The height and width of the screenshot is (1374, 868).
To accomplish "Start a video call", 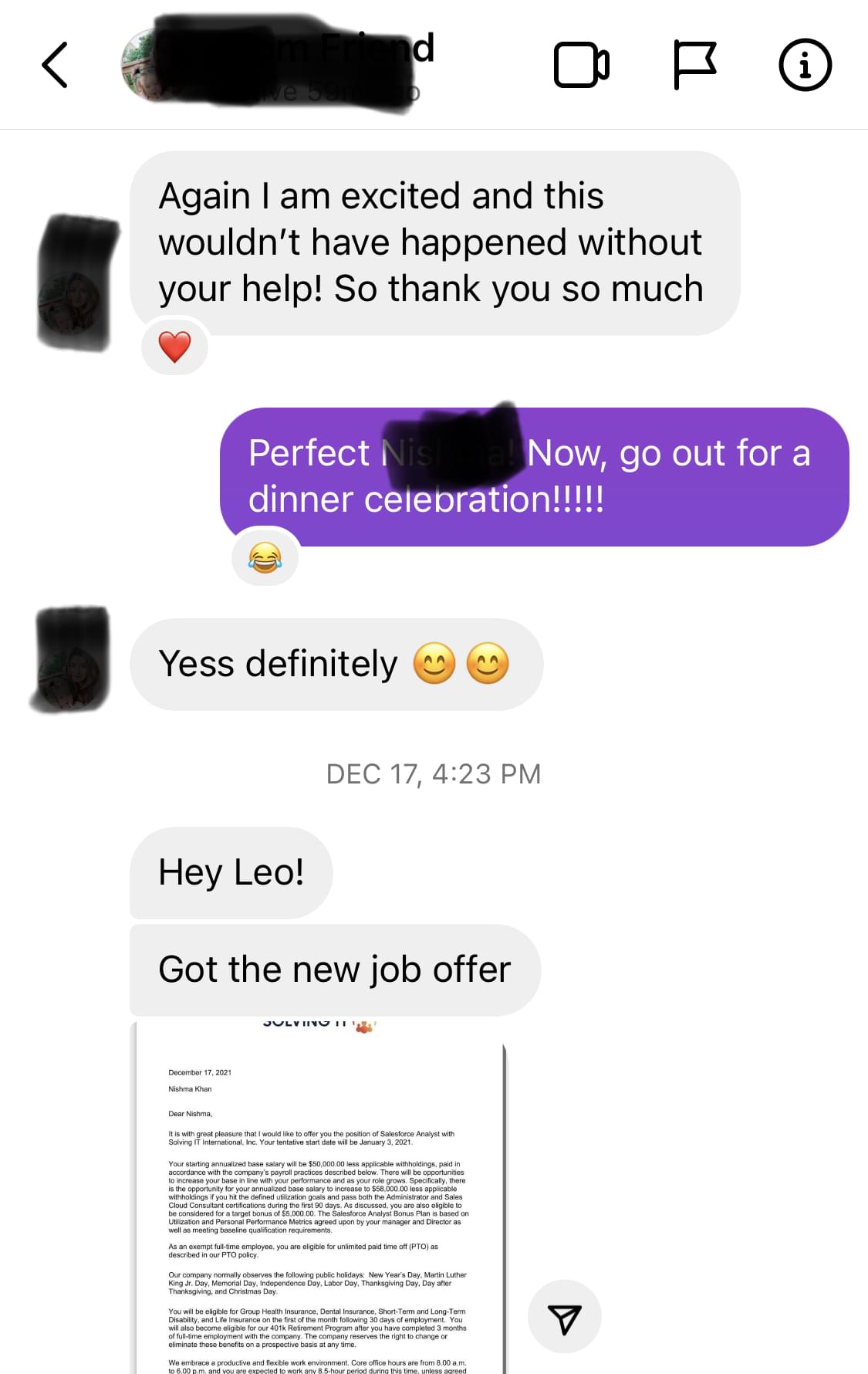I will pos(581,66).
